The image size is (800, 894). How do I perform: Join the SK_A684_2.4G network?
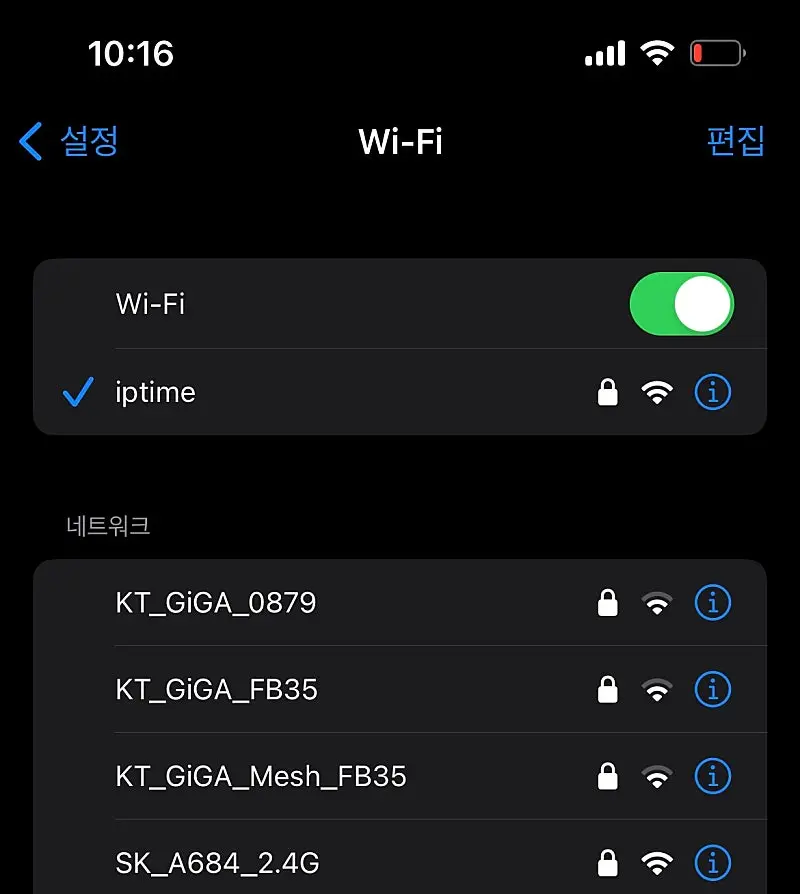pos(300,862)
